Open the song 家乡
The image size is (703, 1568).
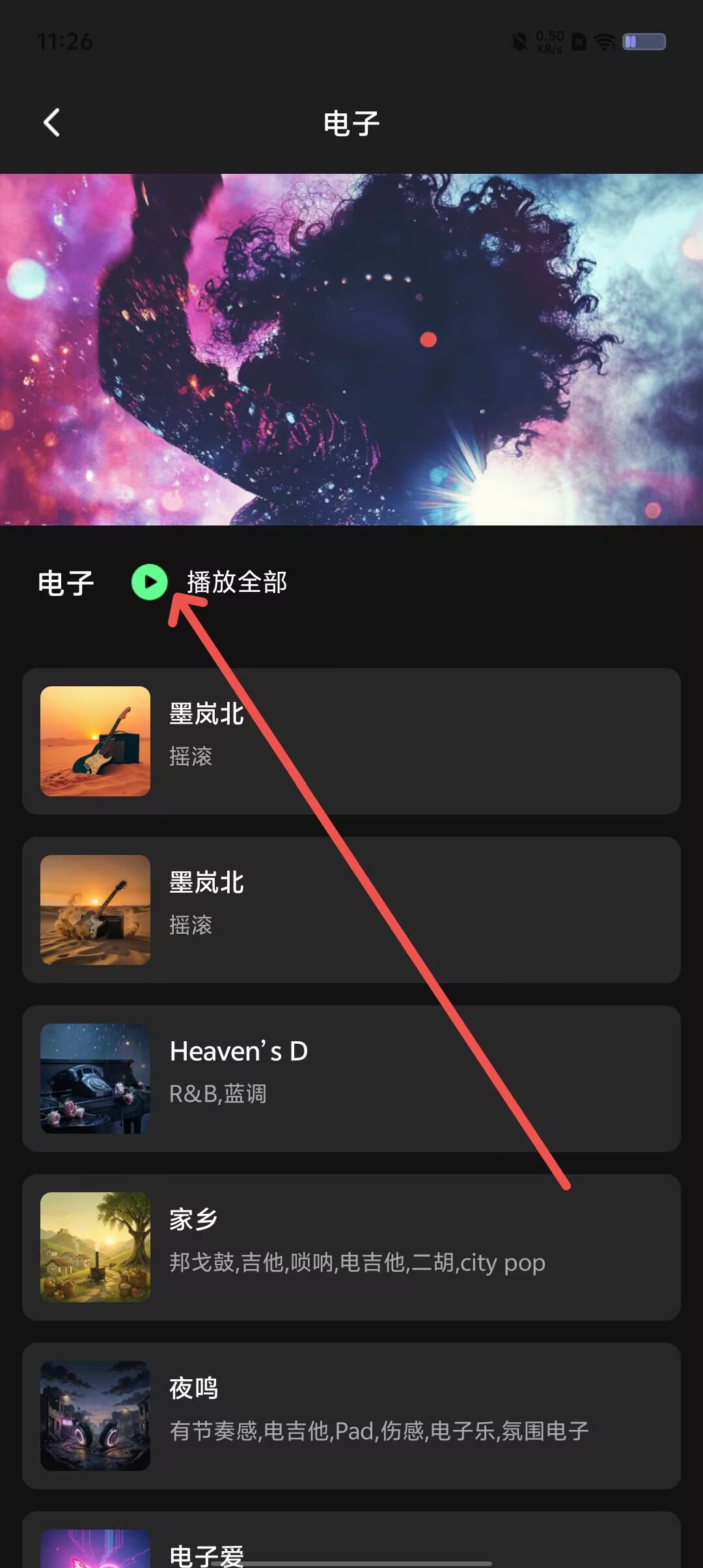351,1247
